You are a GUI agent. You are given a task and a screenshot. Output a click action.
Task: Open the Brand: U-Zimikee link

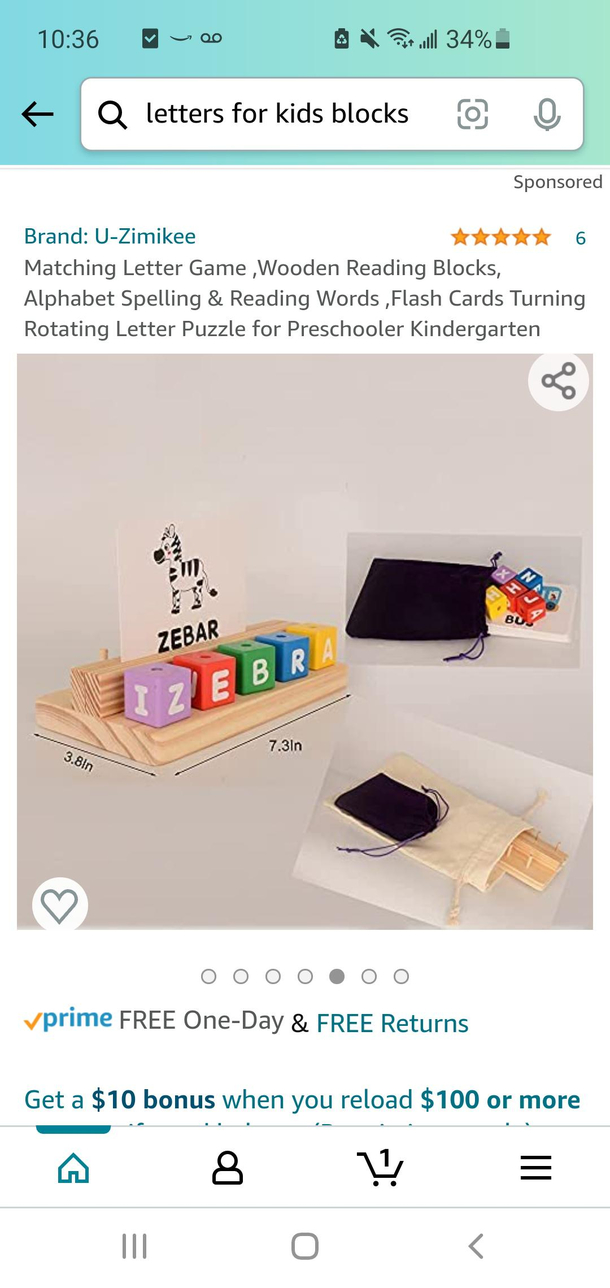point(110,237)
